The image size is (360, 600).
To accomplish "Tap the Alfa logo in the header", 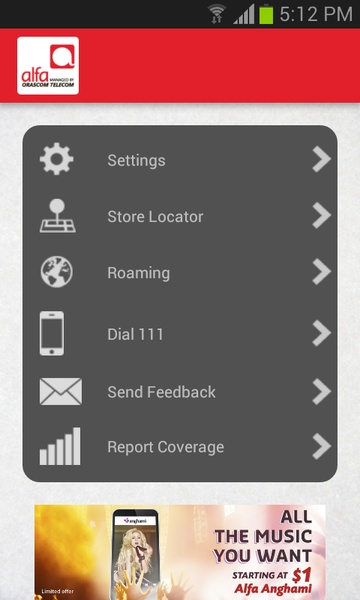I will [x=48, y=65].
